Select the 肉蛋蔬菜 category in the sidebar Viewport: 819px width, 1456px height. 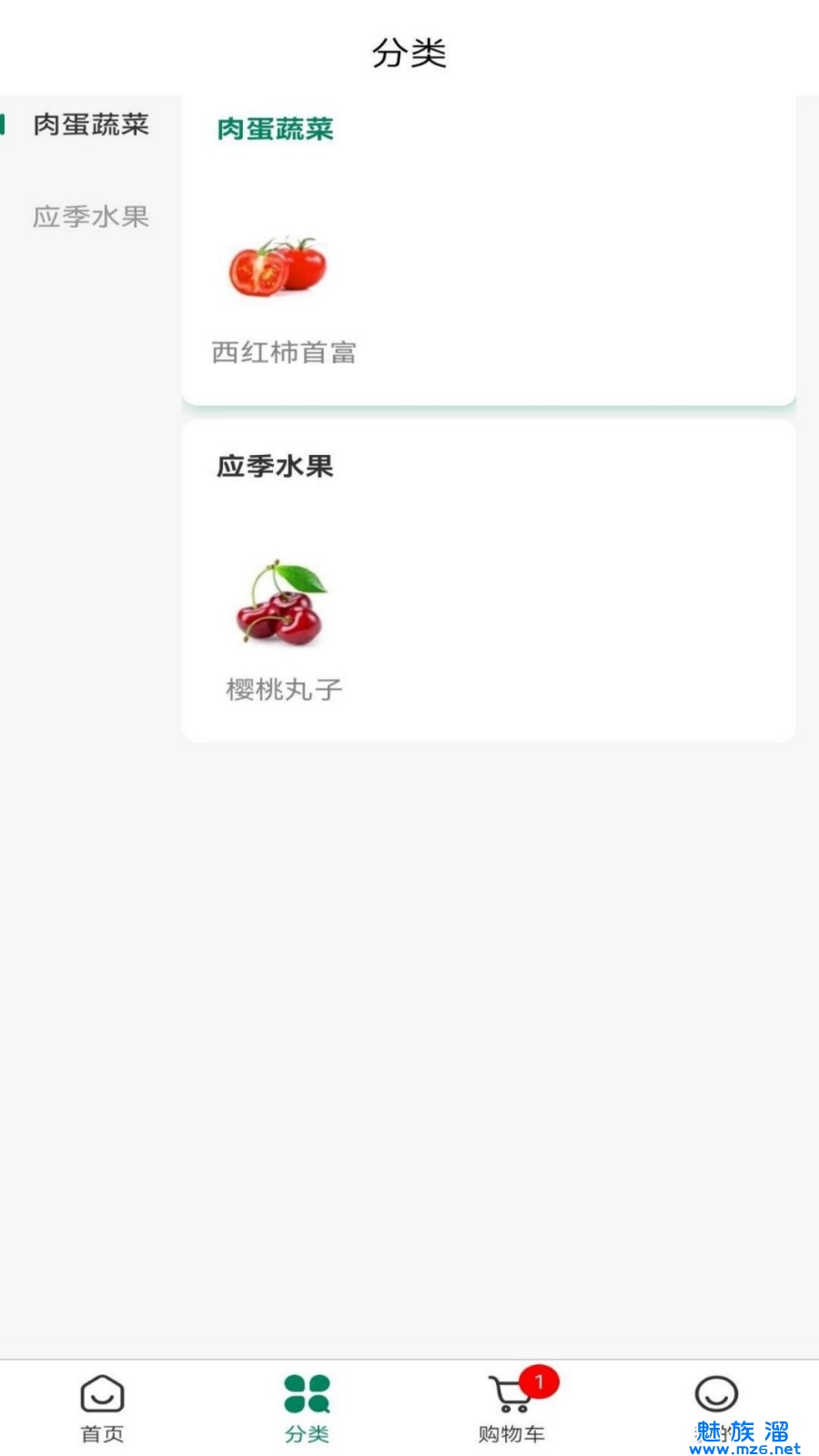[x=90, y=125]
